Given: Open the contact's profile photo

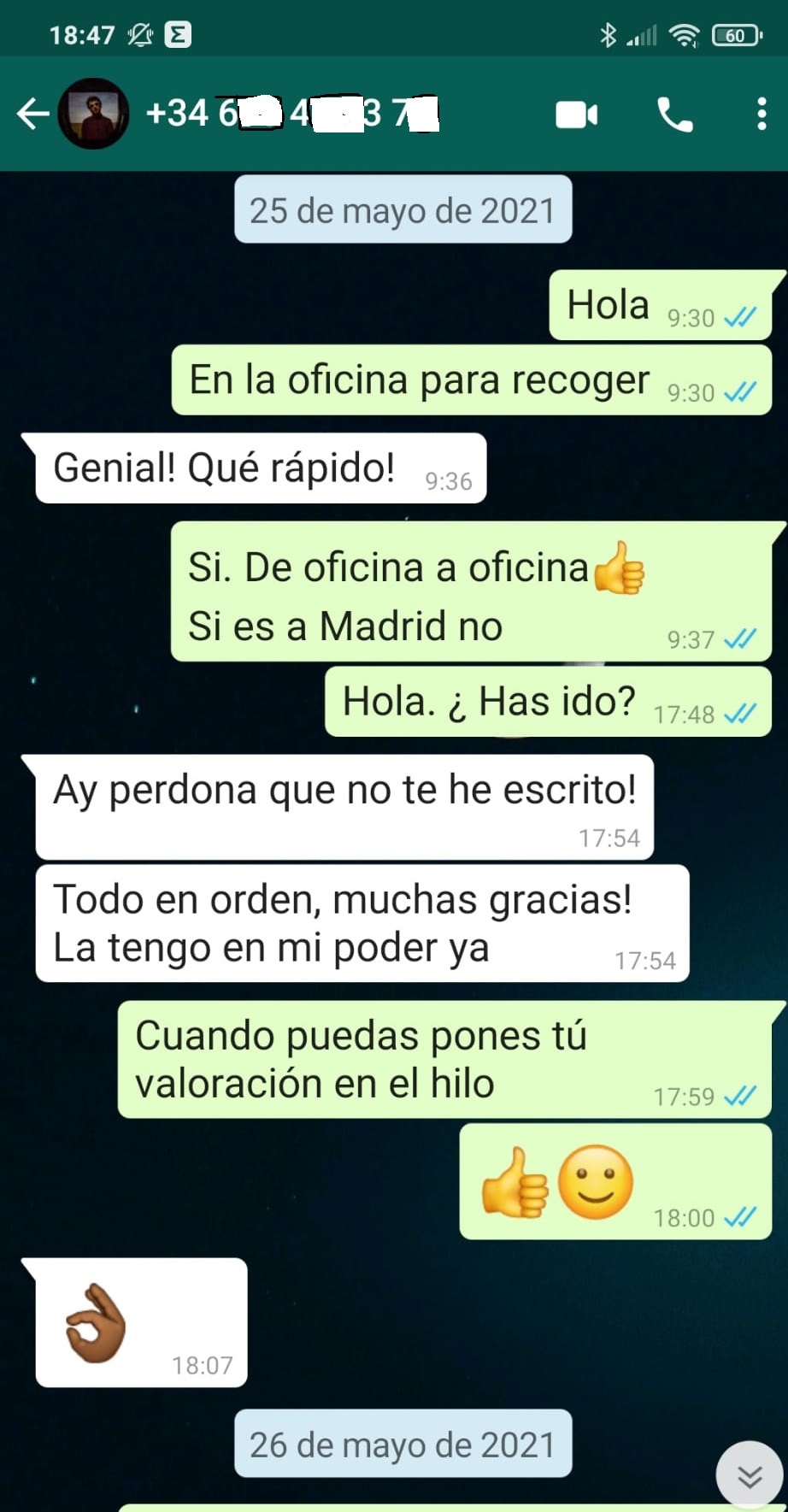Looking at the screenshot, I should [93, 114].
